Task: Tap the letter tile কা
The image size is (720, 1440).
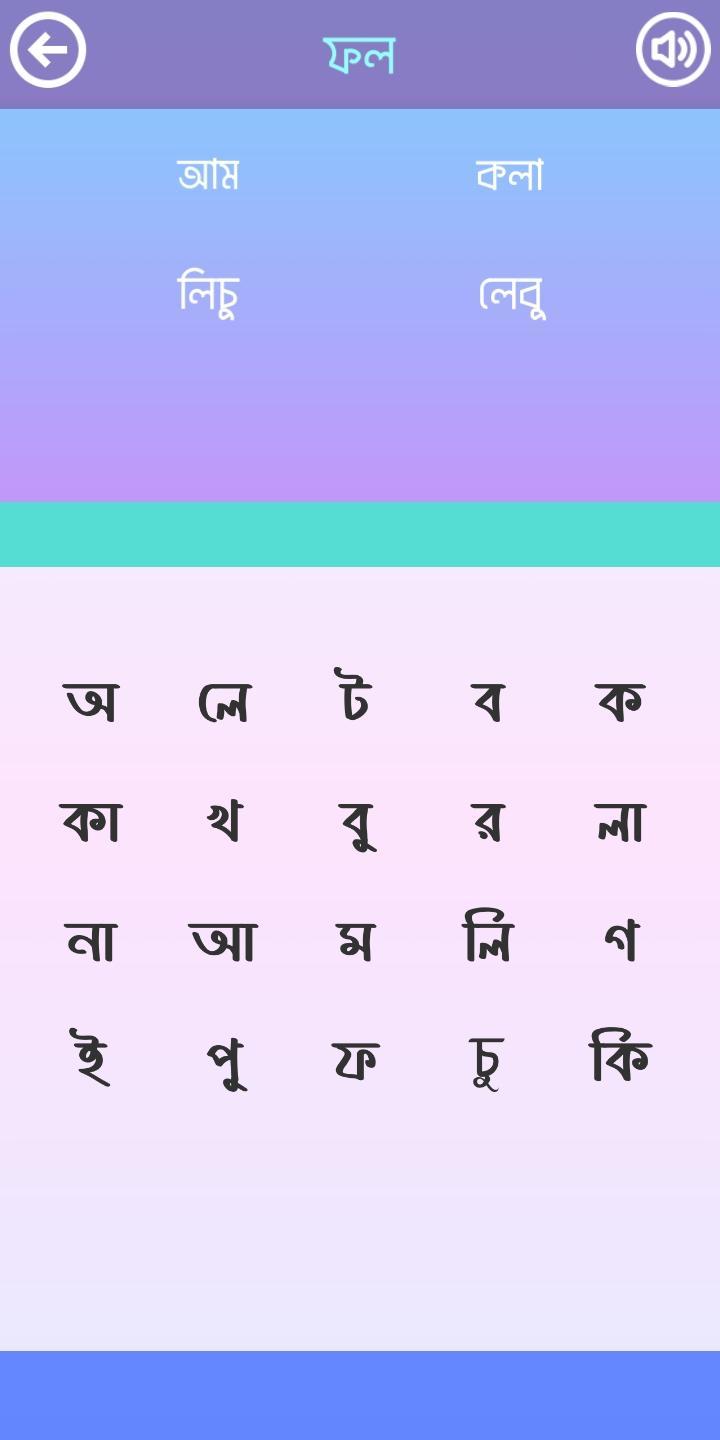Action: click(x=91, y=821)
